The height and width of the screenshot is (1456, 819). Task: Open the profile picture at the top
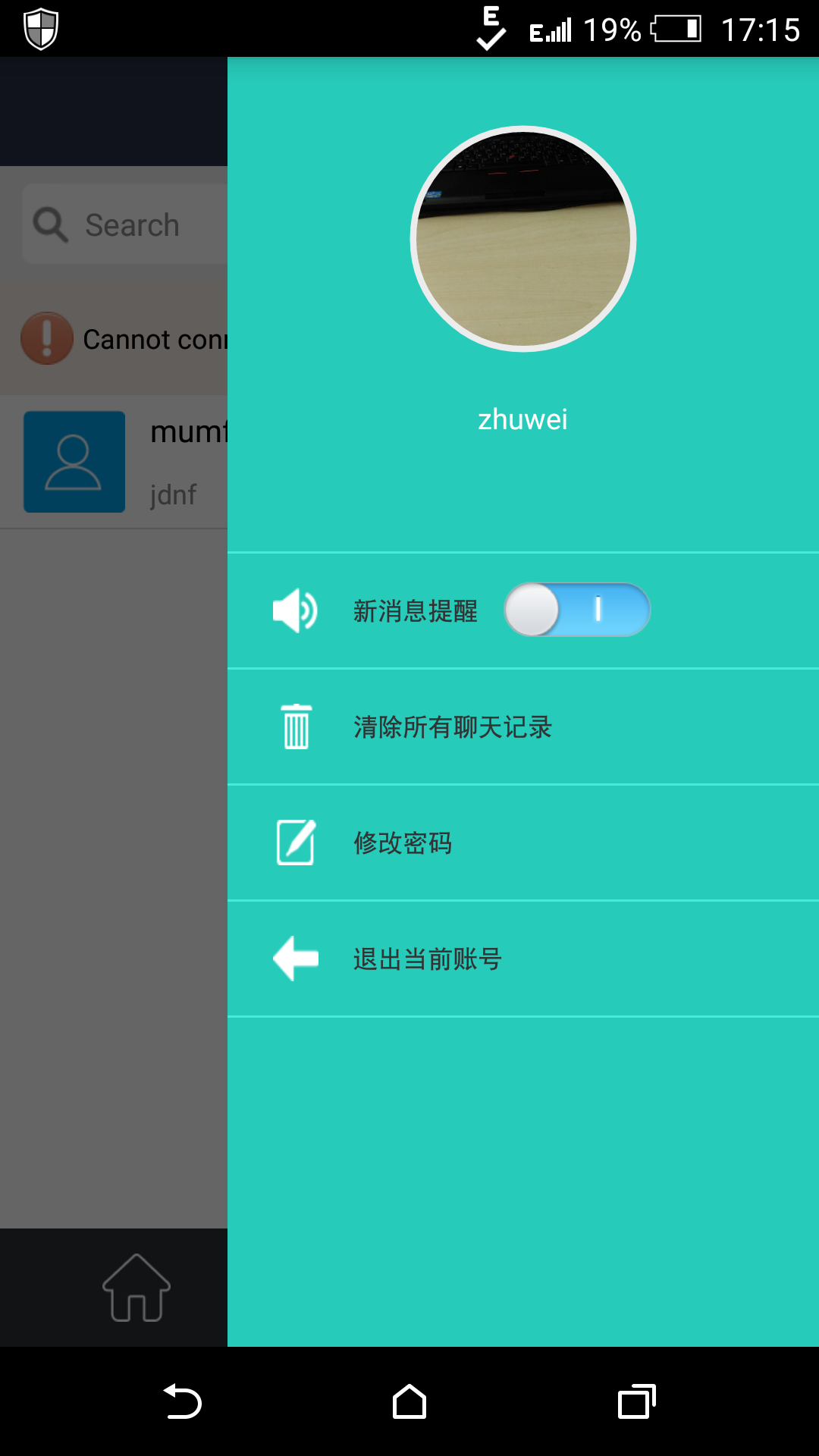pos(523,239)
